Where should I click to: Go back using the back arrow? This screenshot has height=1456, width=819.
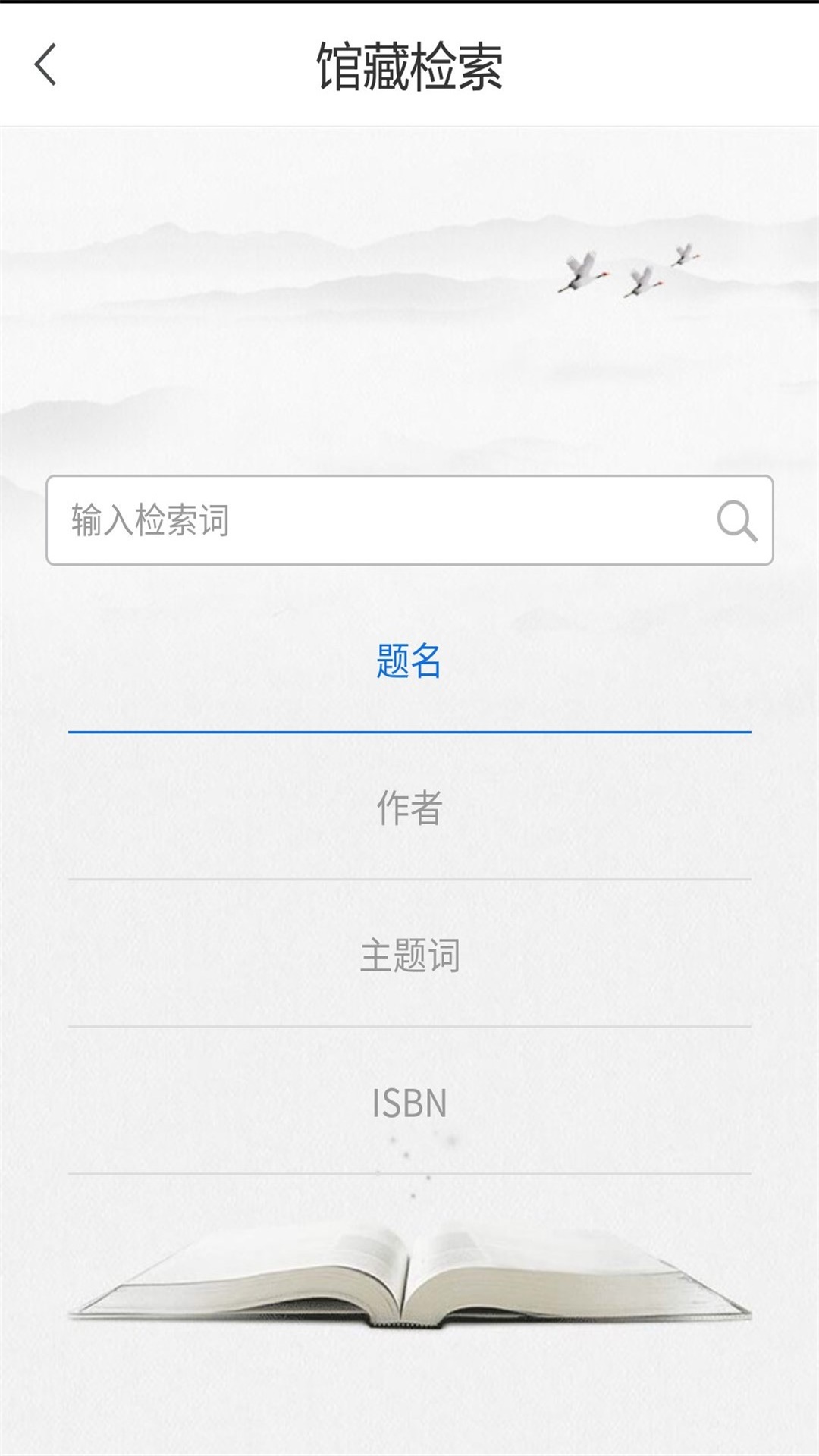pos(46,65)
